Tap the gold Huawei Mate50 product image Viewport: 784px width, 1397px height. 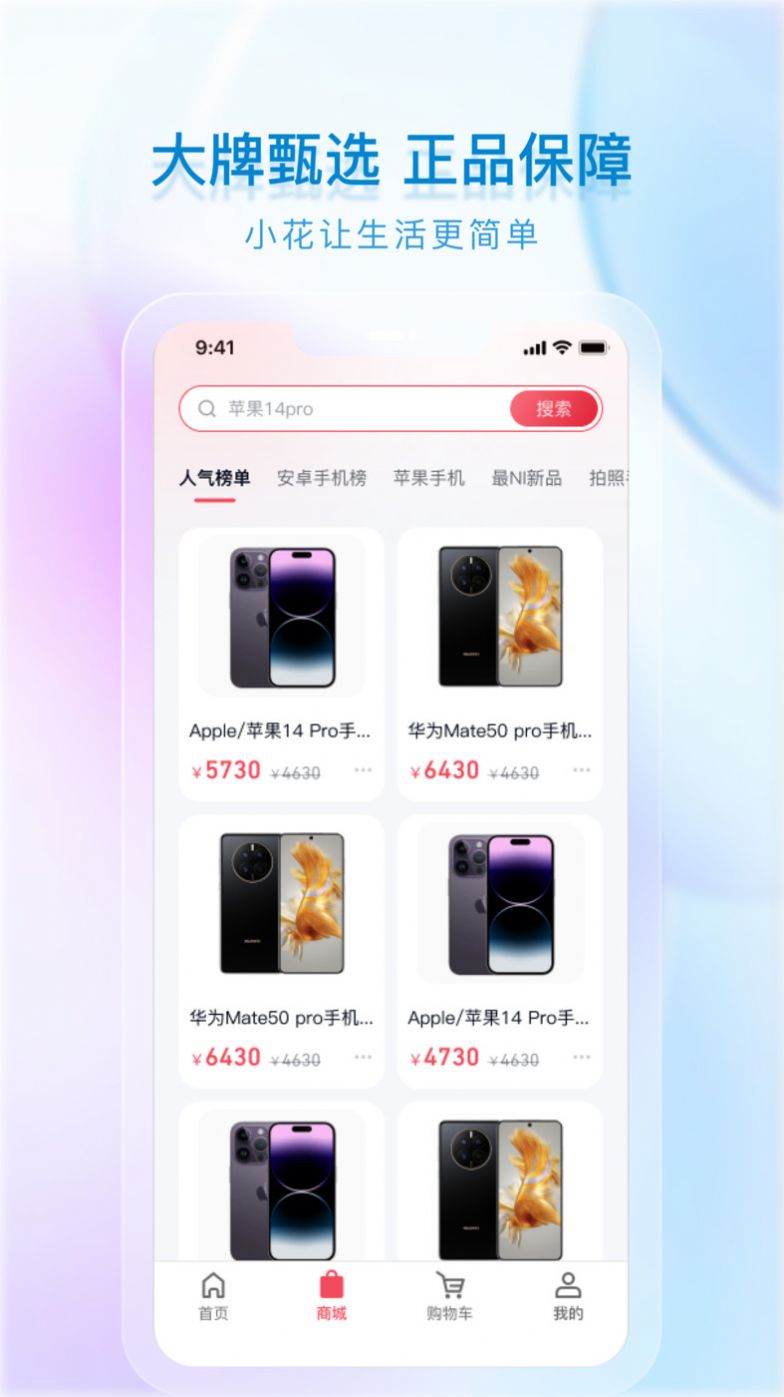click(x=501, y=620)
